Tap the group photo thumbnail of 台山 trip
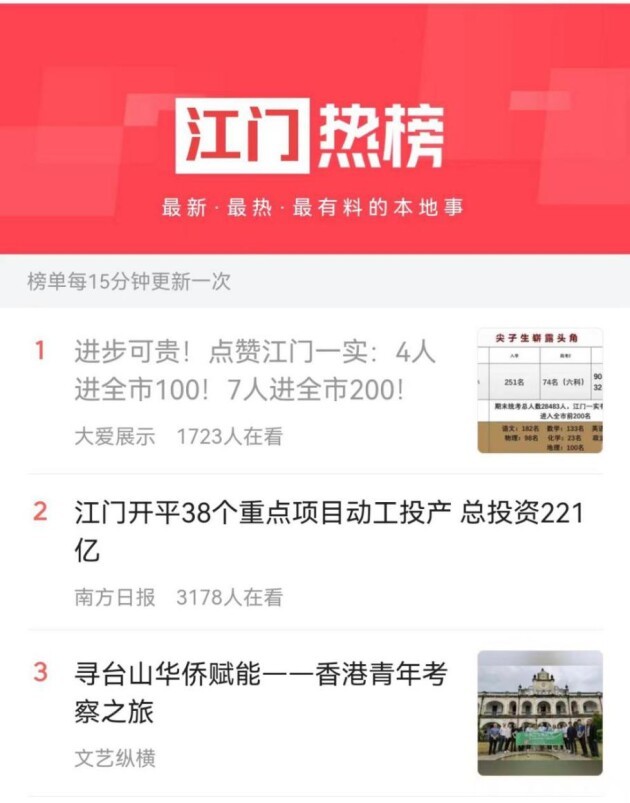 click(539, 713)
